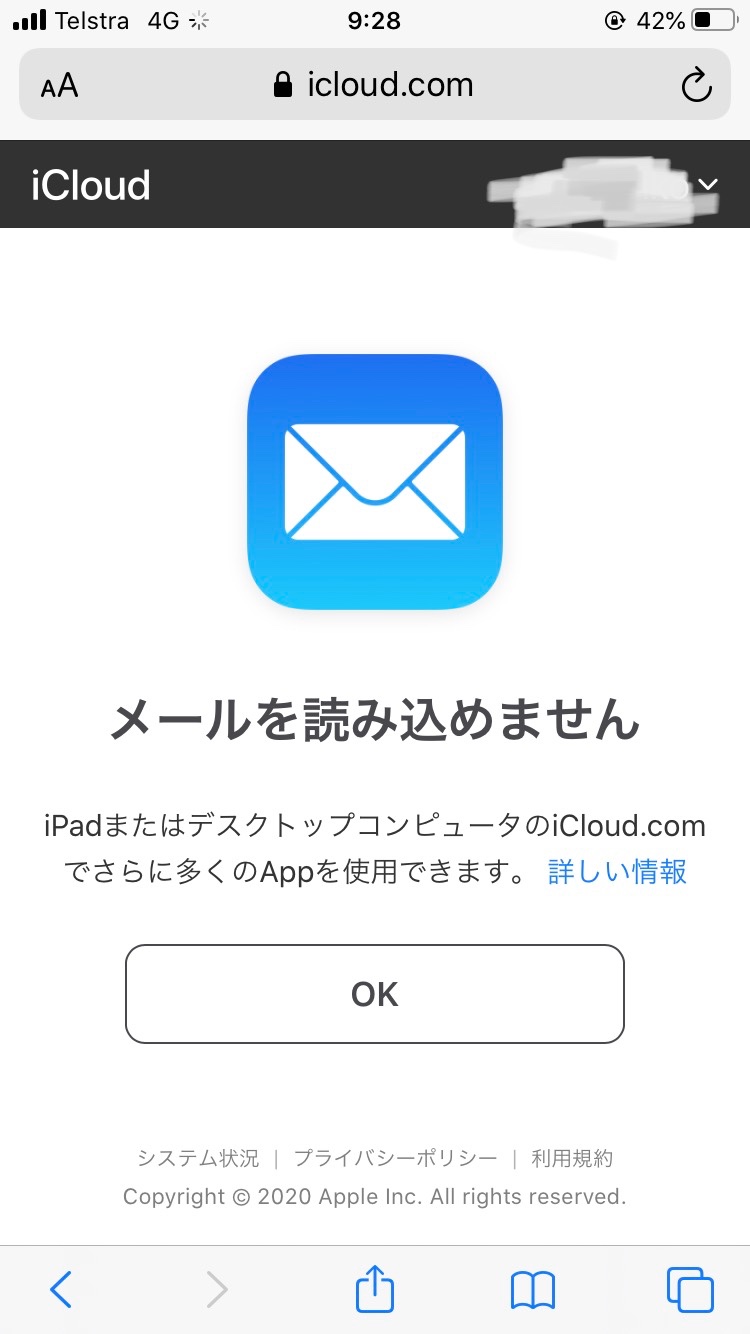Image resolution: width=750 pixels, height=1334 pixels.
Task: Open 利用規約 link
Action: pos(572,1158)
